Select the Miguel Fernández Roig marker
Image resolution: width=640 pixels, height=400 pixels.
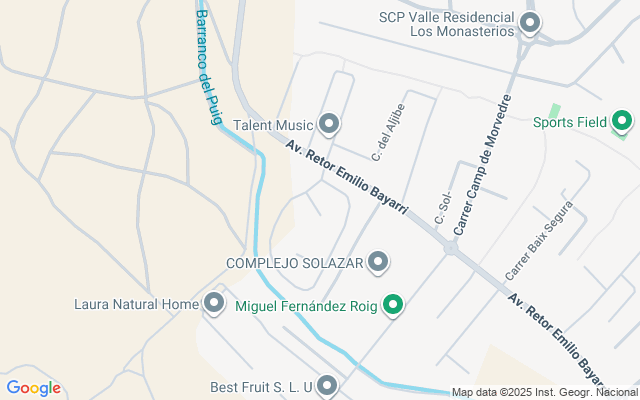(393, 305)
